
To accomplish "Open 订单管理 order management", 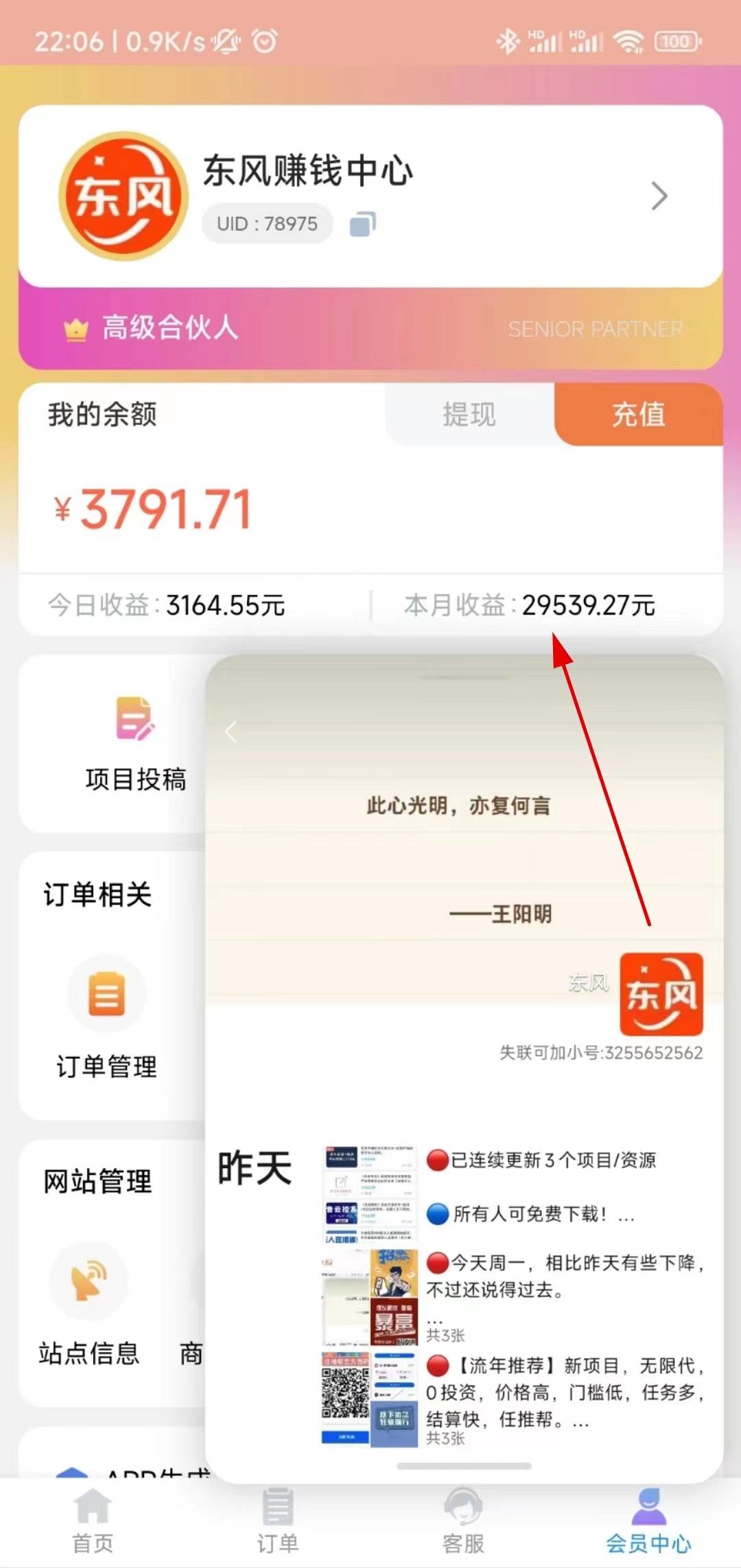I will coord(106,1019).
